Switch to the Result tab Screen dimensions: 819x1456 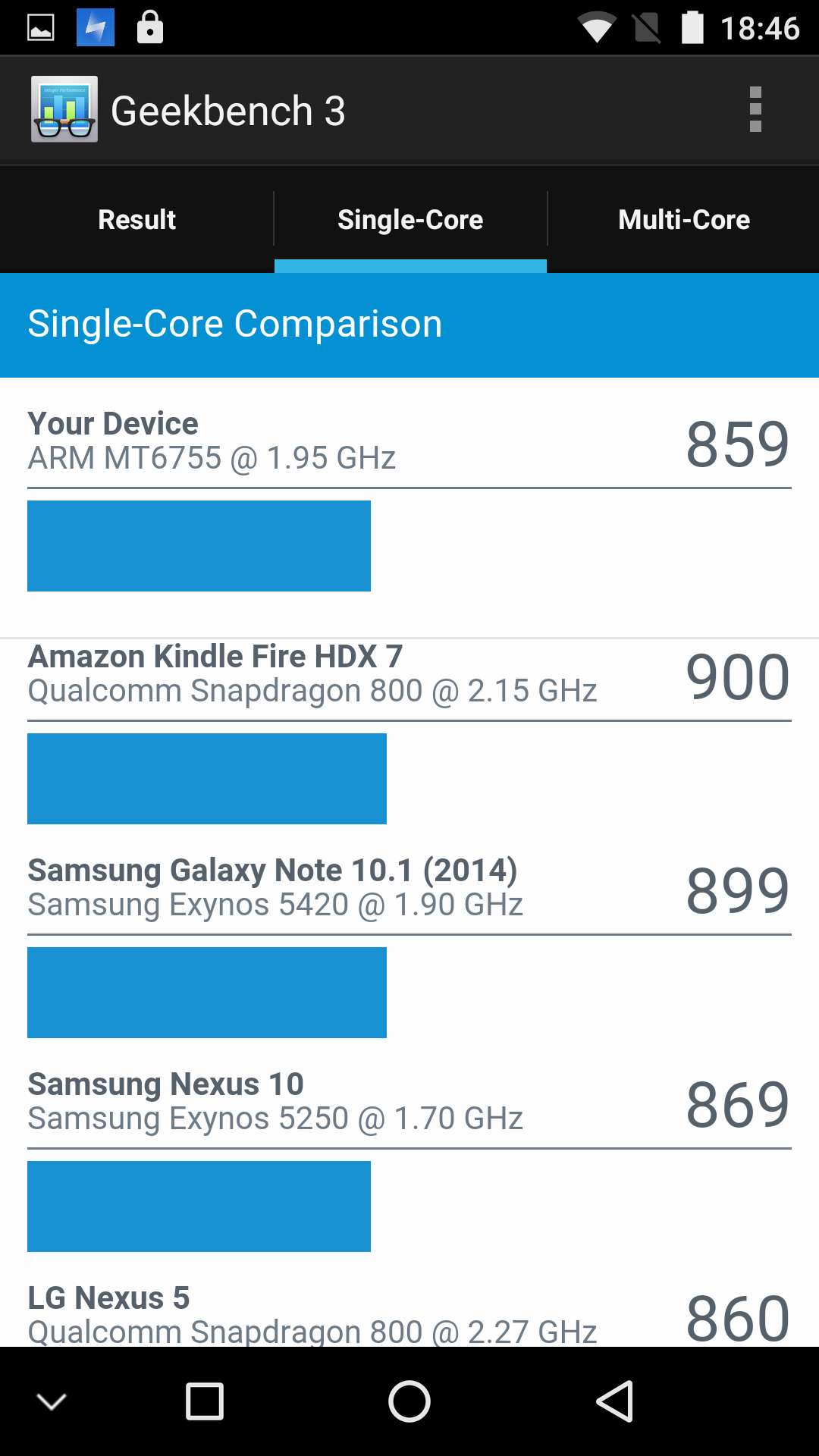(136, 220)
